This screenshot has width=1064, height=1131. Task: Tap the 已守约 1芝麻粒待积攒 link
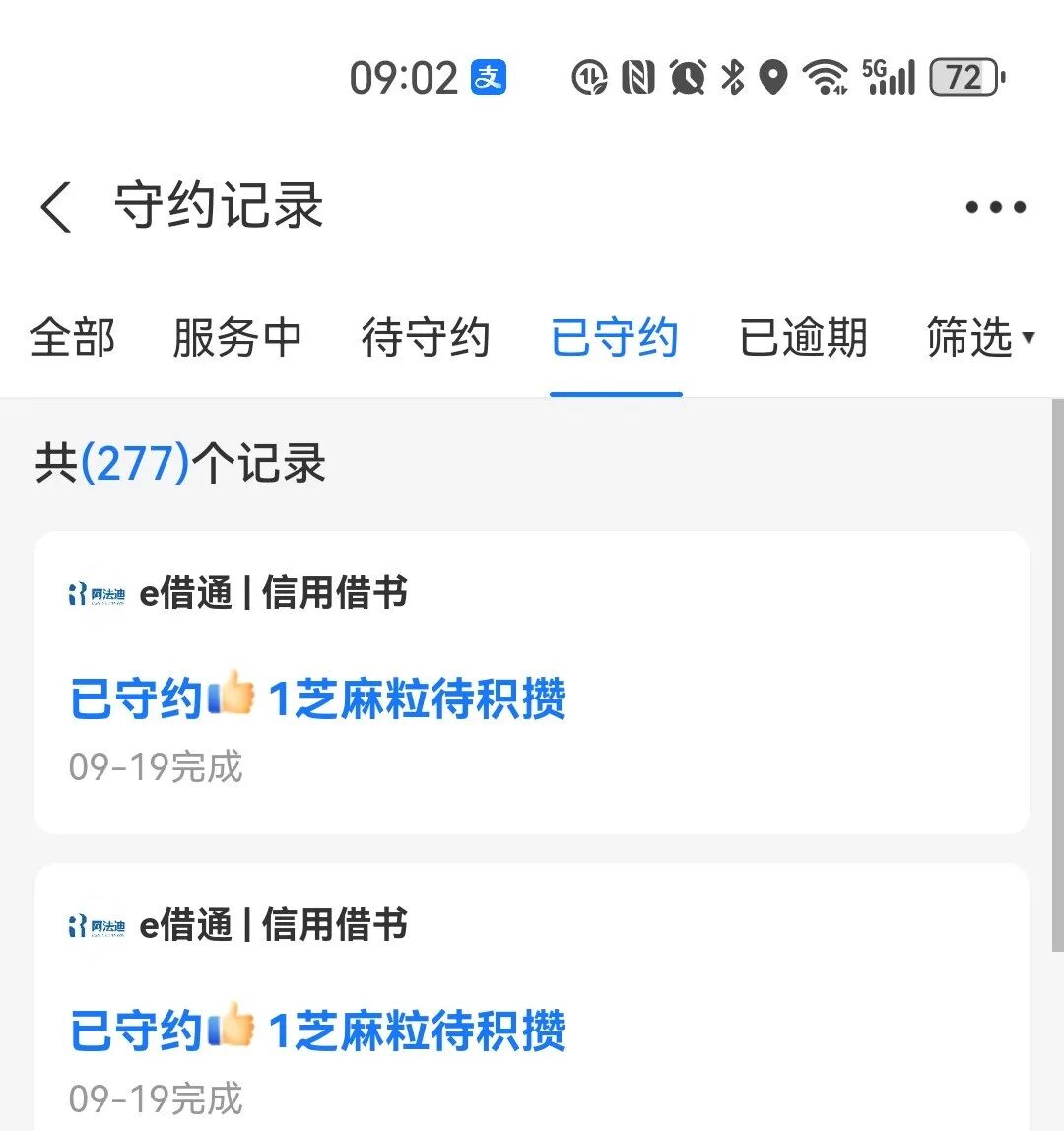click(x=317, y=698)
